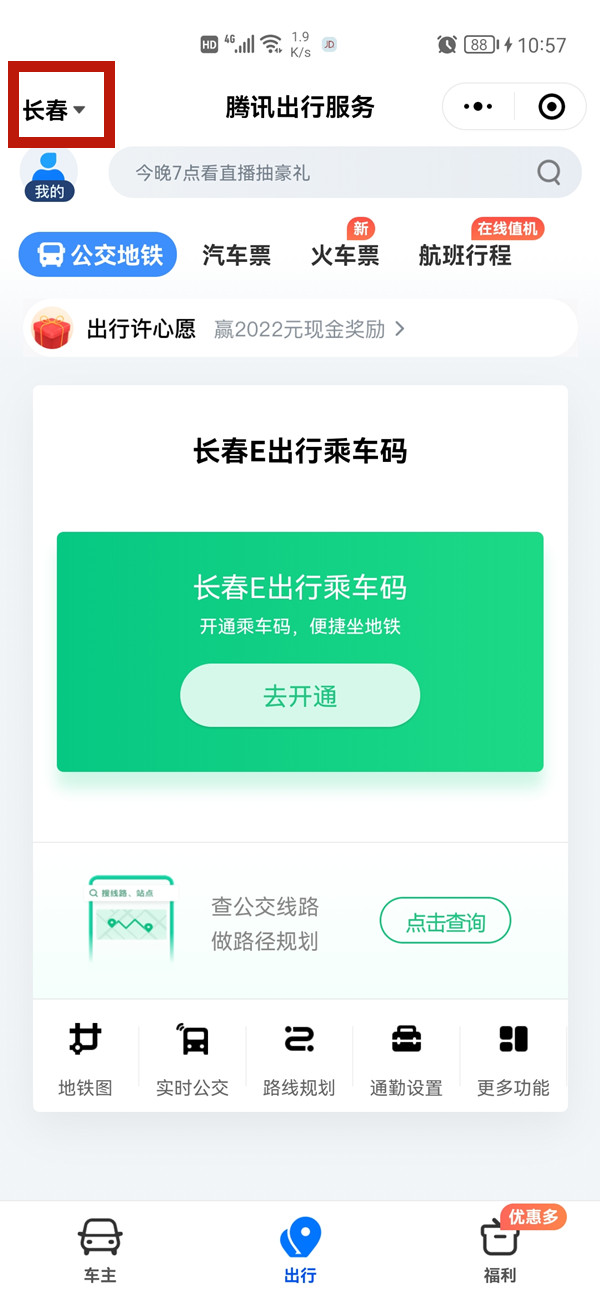Open the 长春 city dropdown

(x=55, y=110)
